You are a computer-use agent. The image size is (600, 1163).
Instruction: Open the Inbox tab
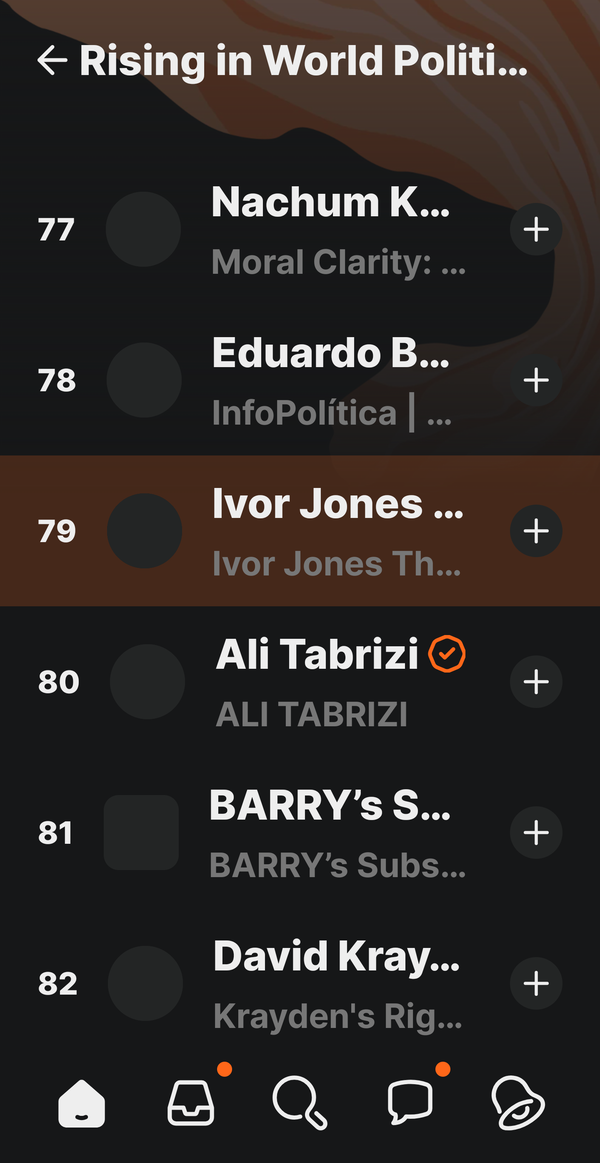[191, 1103]
